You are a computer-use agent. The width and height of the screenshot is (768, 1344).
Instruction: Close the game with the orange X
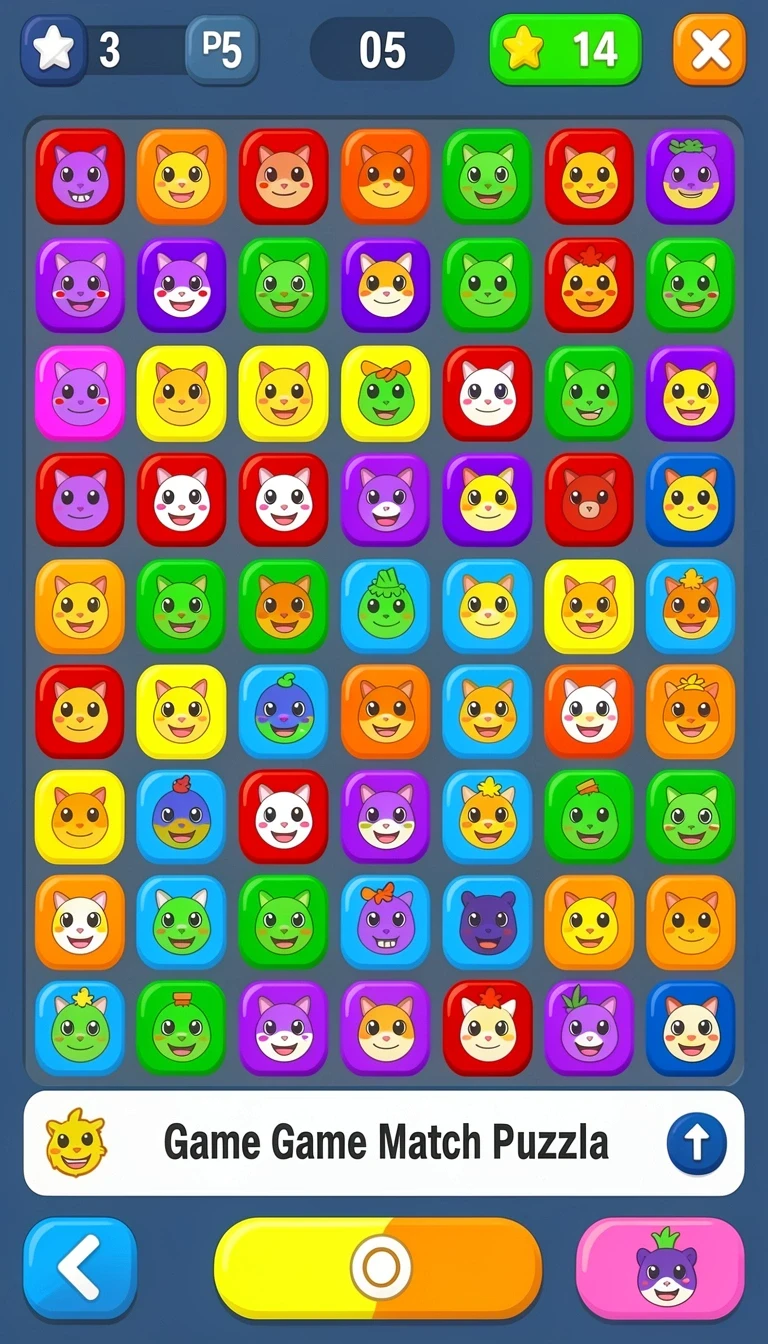click(x=709, y=50)
